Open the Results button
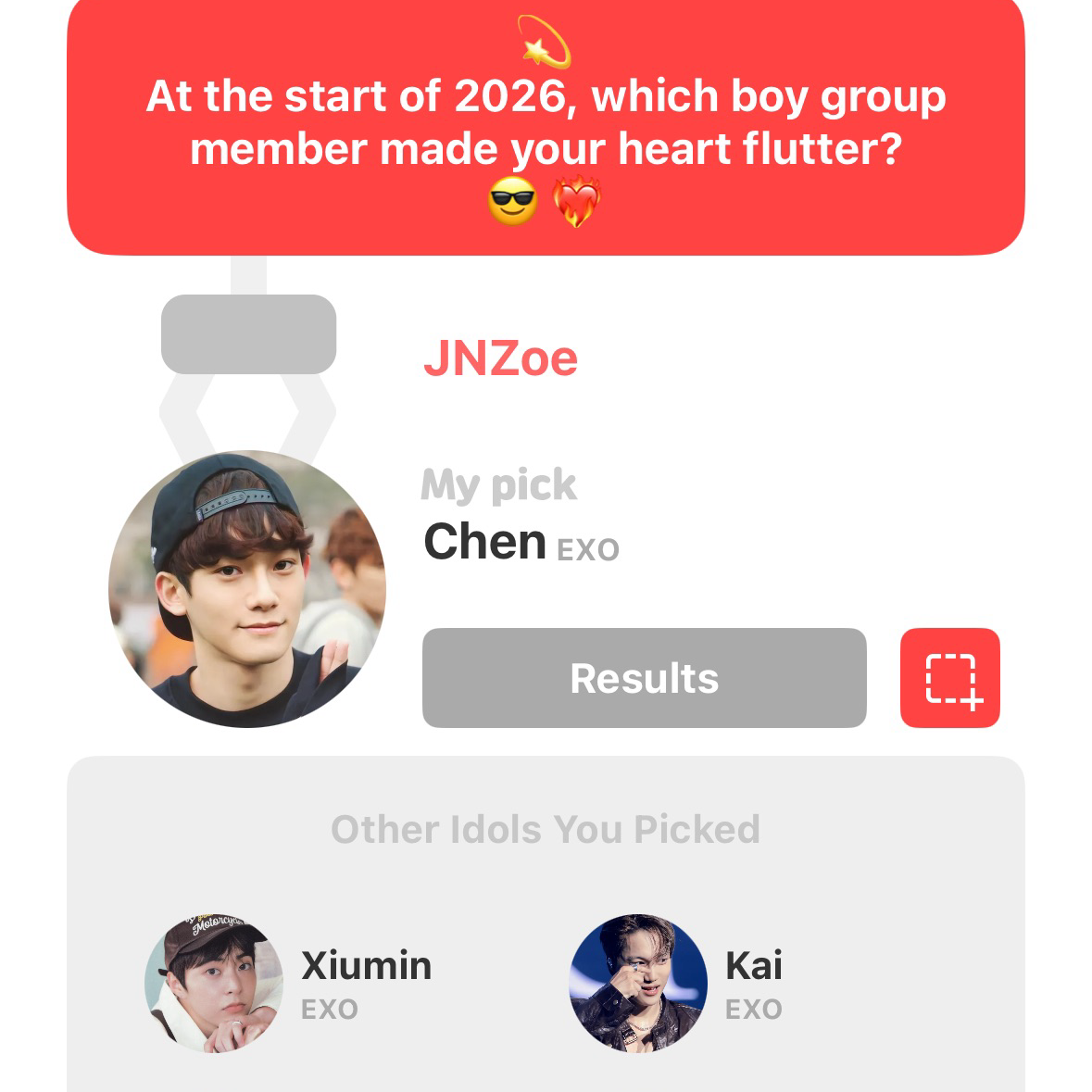Screen dimensions: 1092x1092 [x=644, y=678]
